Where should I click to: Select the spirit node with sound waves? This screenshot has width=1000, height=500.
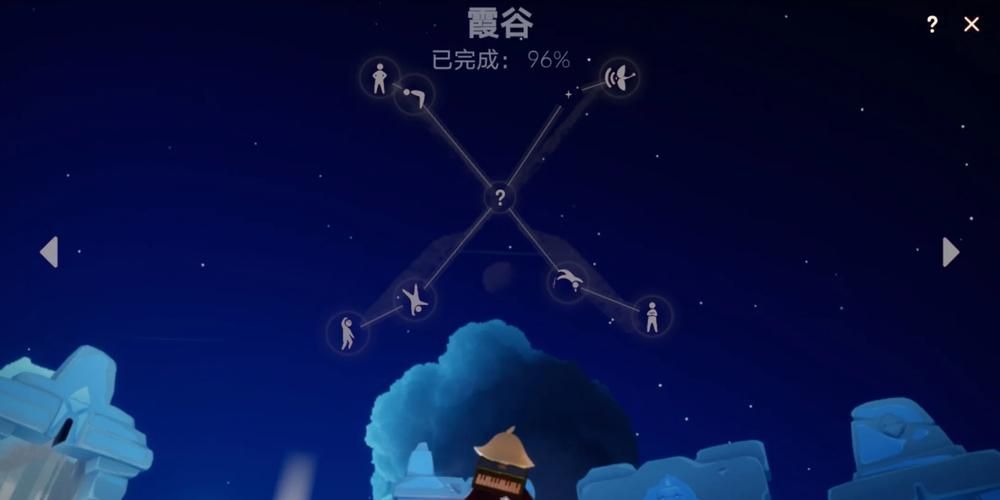click(x=619, y=77)
